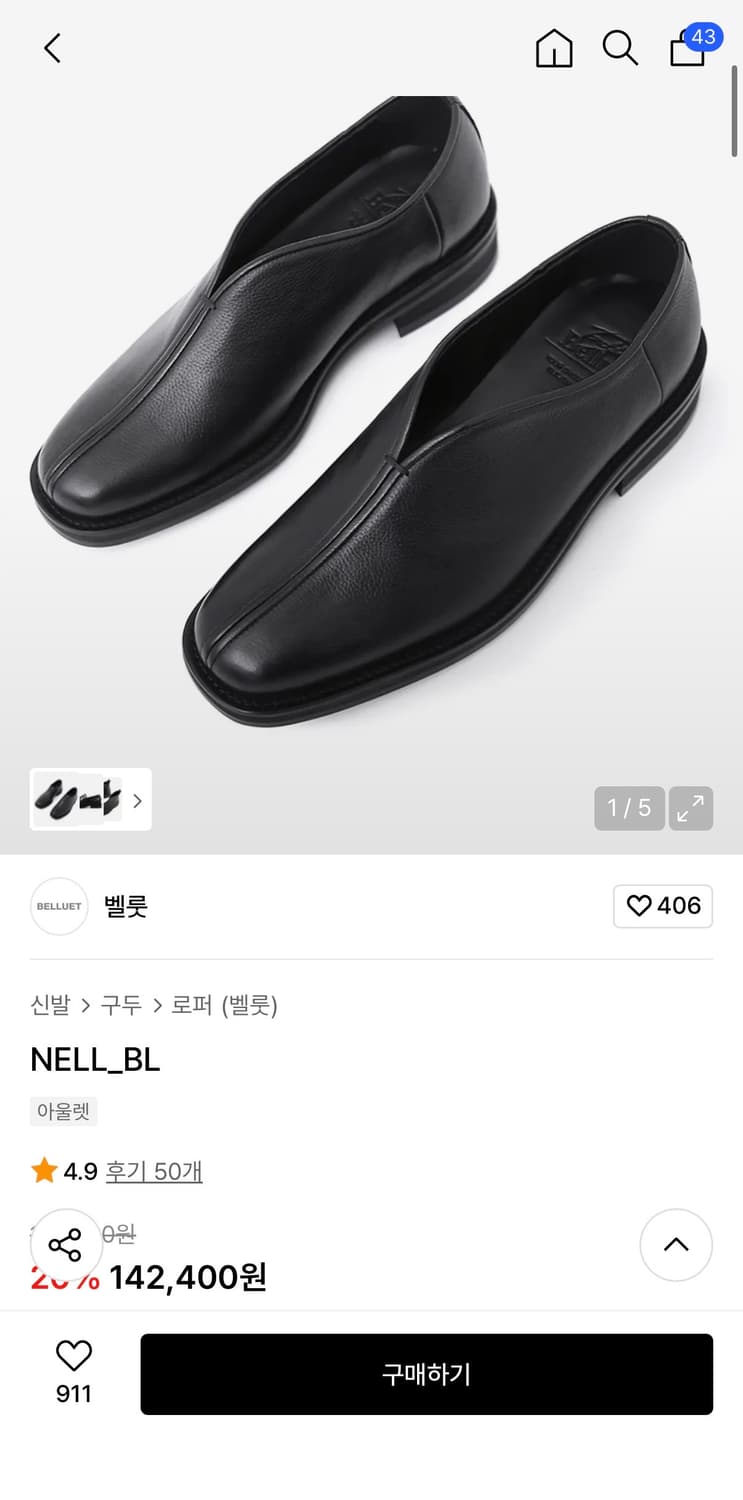Open the share menu via share icon
743x1500 pixels.
(x=67, y=1245)
